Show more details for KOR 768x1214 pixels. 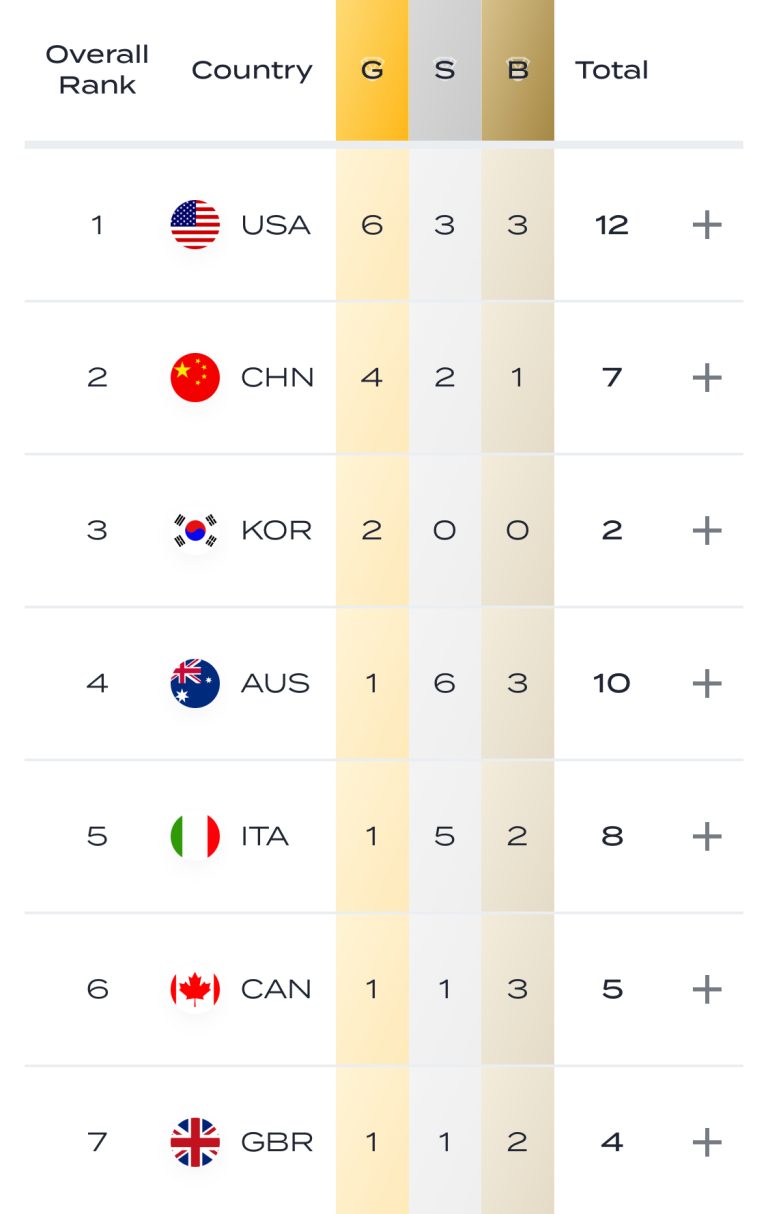click(x=707, y=530)
